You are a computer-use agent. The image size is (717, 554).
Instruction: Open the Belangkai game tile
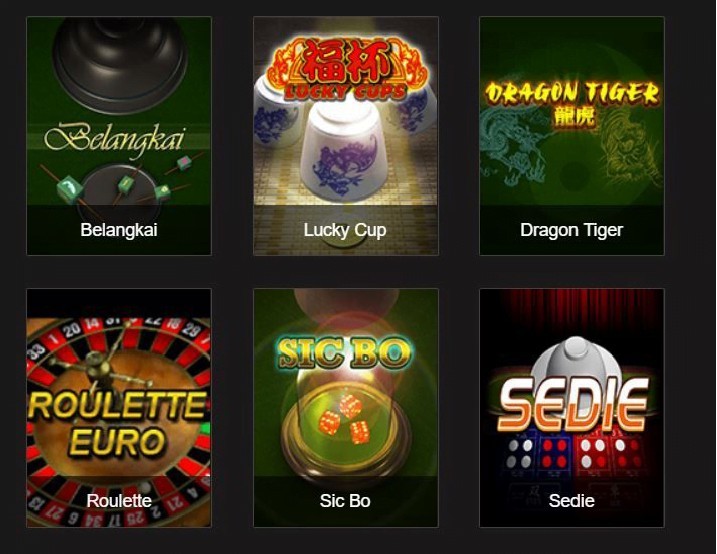[119, 136]
